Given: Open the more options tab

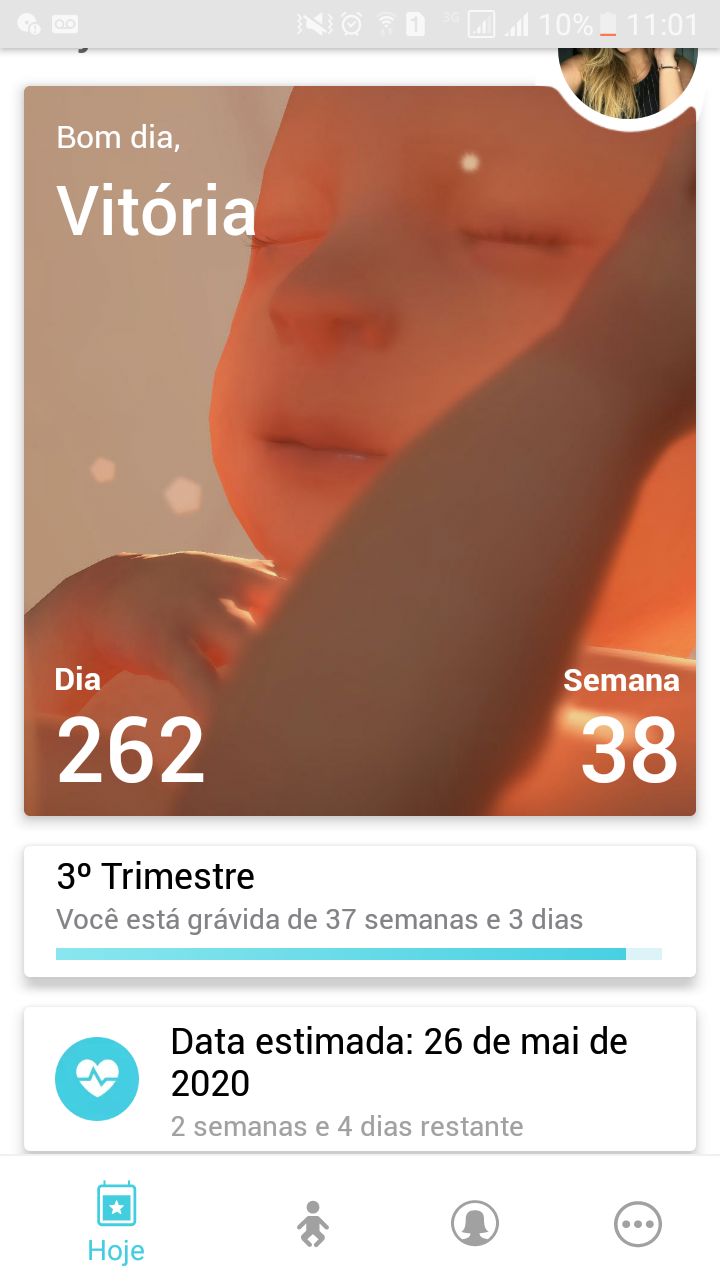Looking at the screenshot, I should 637,1223.
